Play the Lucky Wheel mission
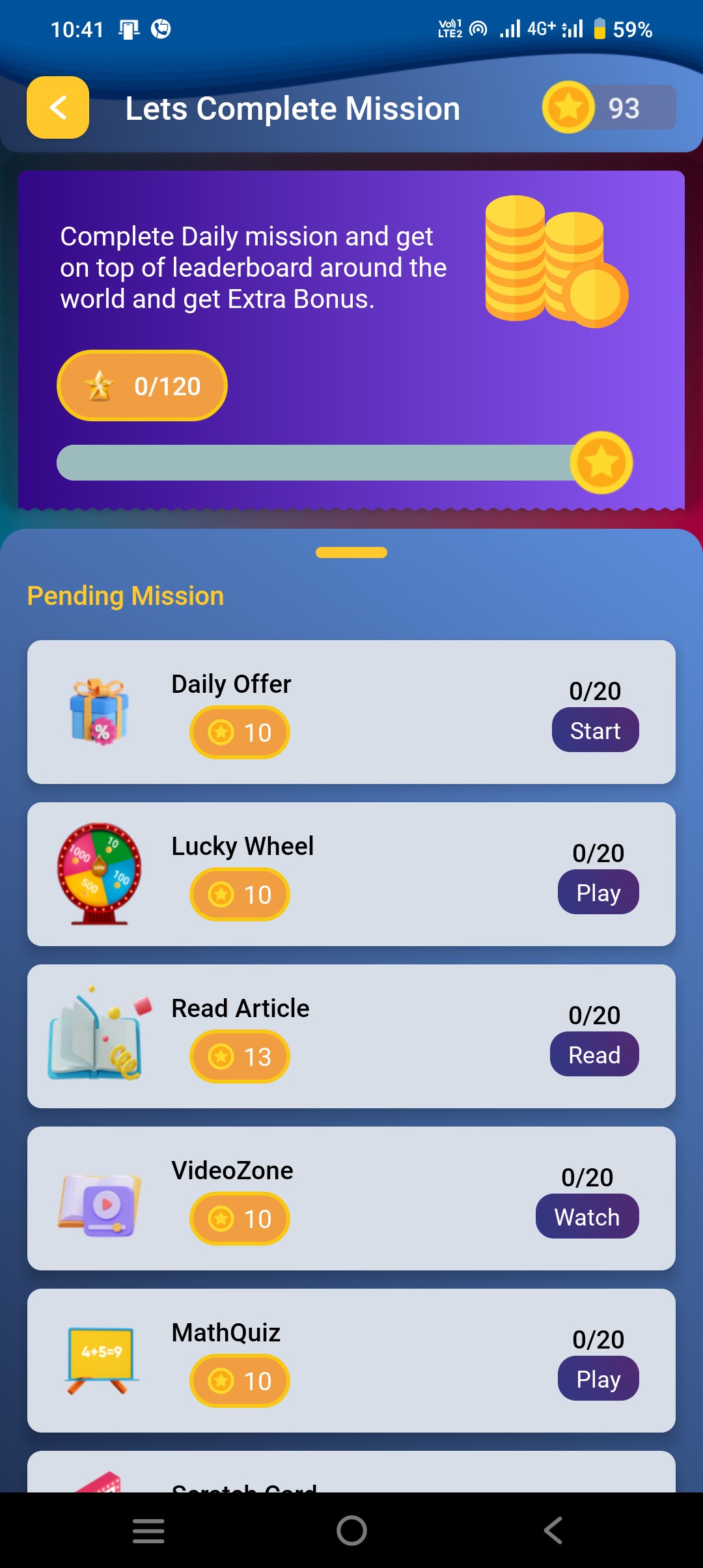Screen dimensions: 703x1568 click(x=598, y=893)
